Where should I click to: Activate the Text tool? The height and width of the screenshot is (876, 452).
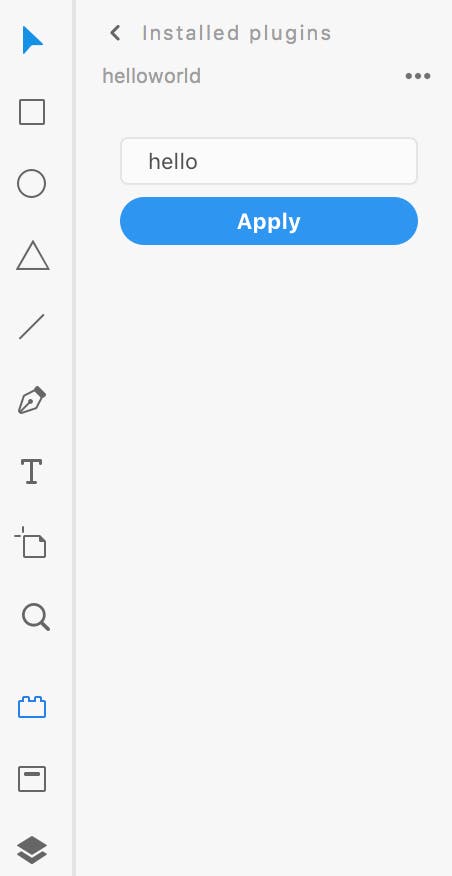tap(31, 472)
